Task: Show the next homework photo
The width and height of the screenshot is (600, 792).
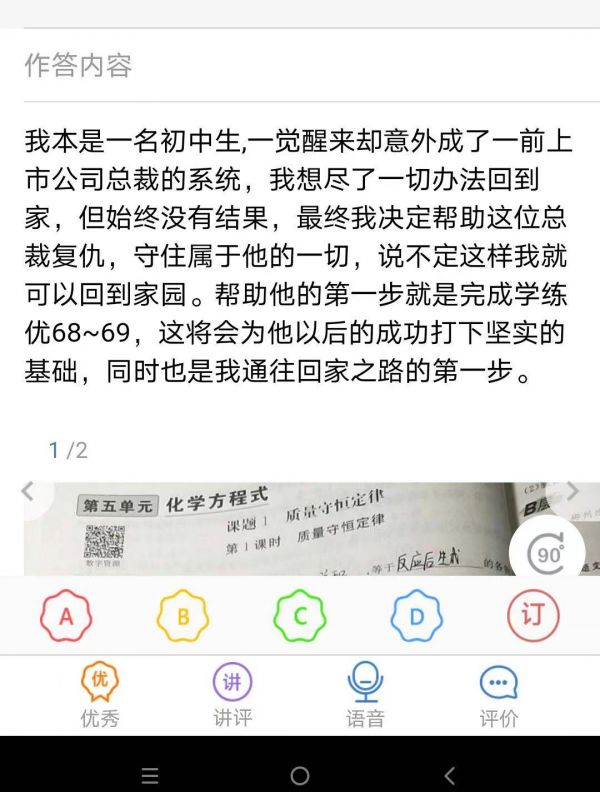Action: pos(573,491)
